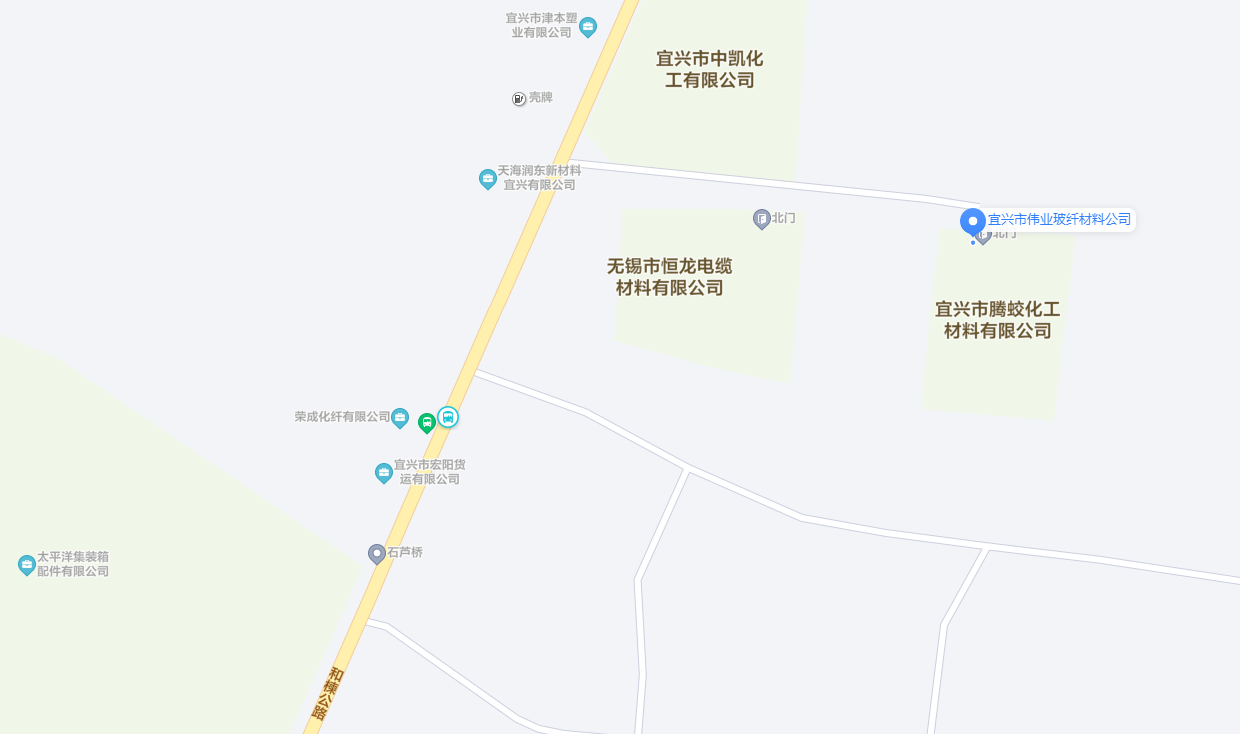Tap the teal circular bus stop icon
The image size is (1240, 734).
448,417
